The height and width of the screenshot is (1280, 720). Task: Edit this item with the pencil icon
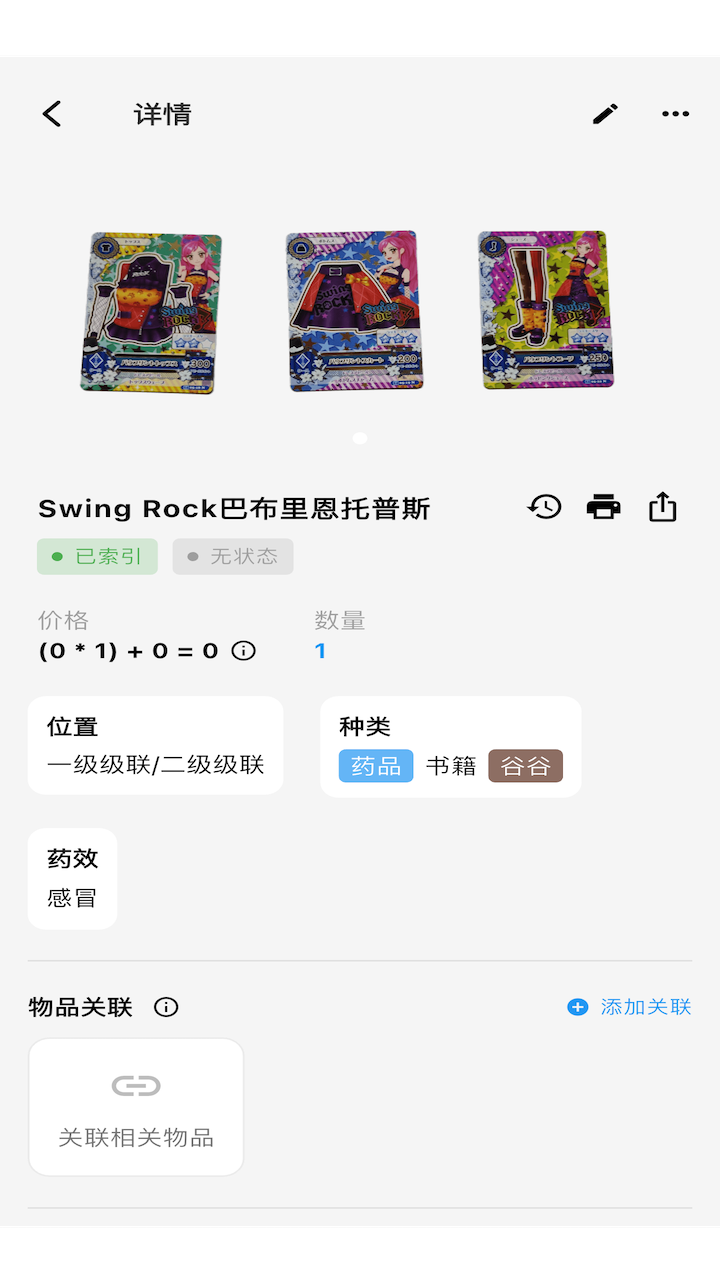605,114
